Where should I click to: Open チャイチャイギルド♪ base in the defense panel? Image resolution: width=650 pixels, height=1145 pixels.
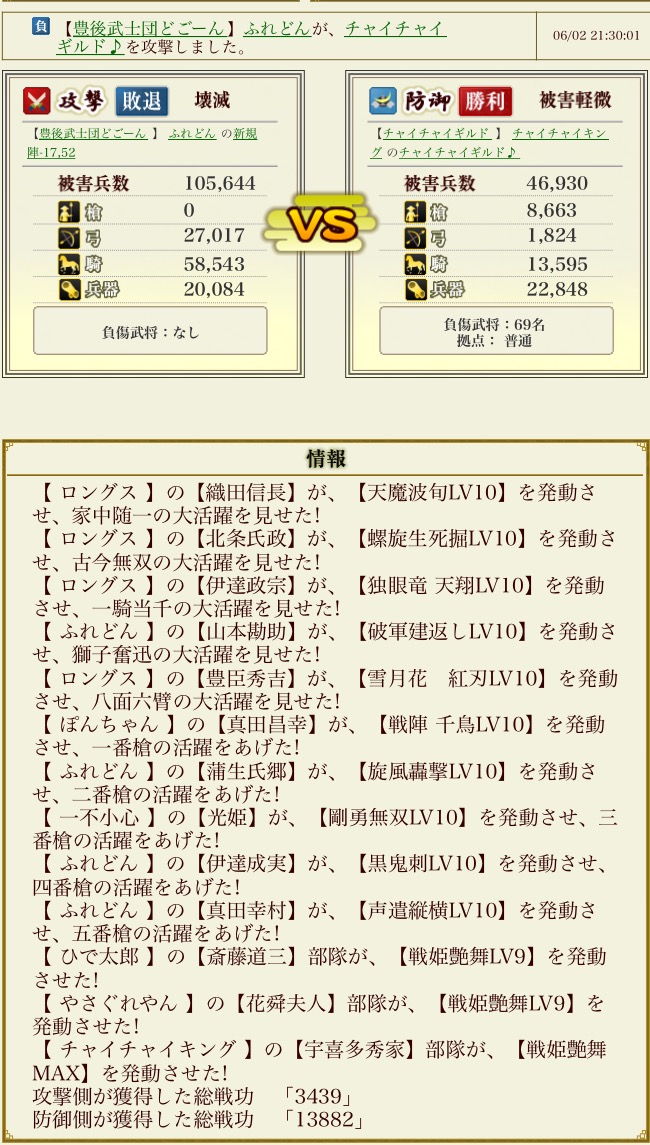tap(458, 152)
